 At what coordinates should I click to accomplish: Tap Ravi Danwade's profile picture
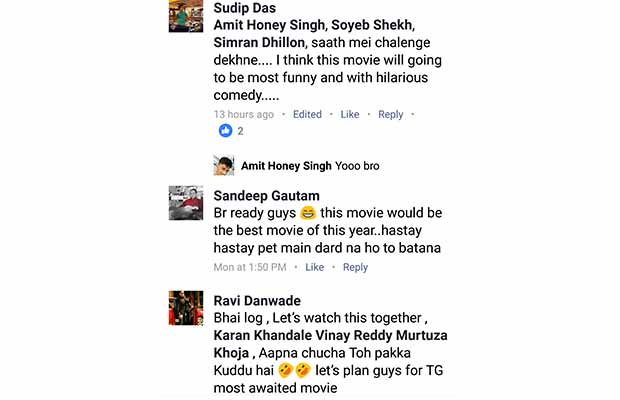186,308
